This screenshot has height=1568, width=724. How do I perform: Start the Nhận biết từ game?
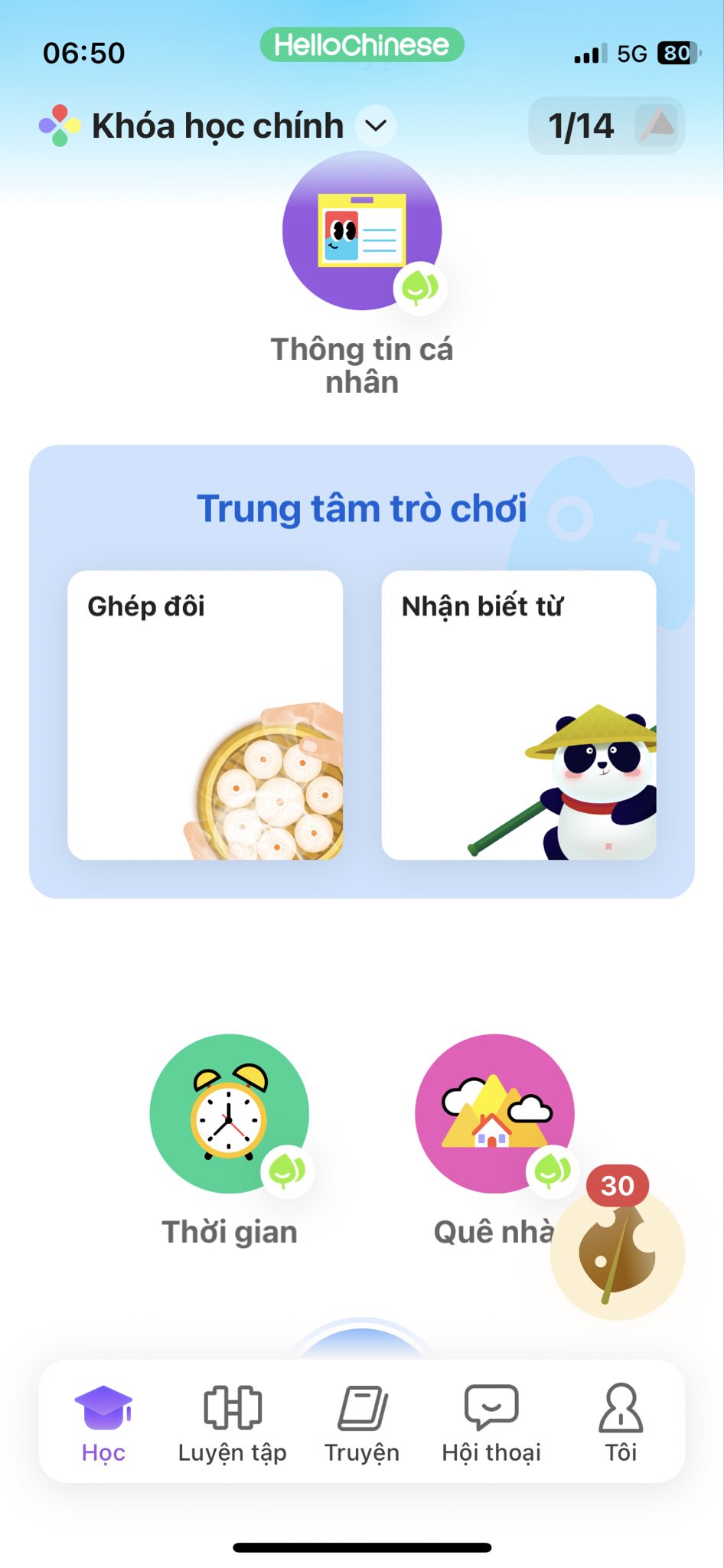pos(518,714)
